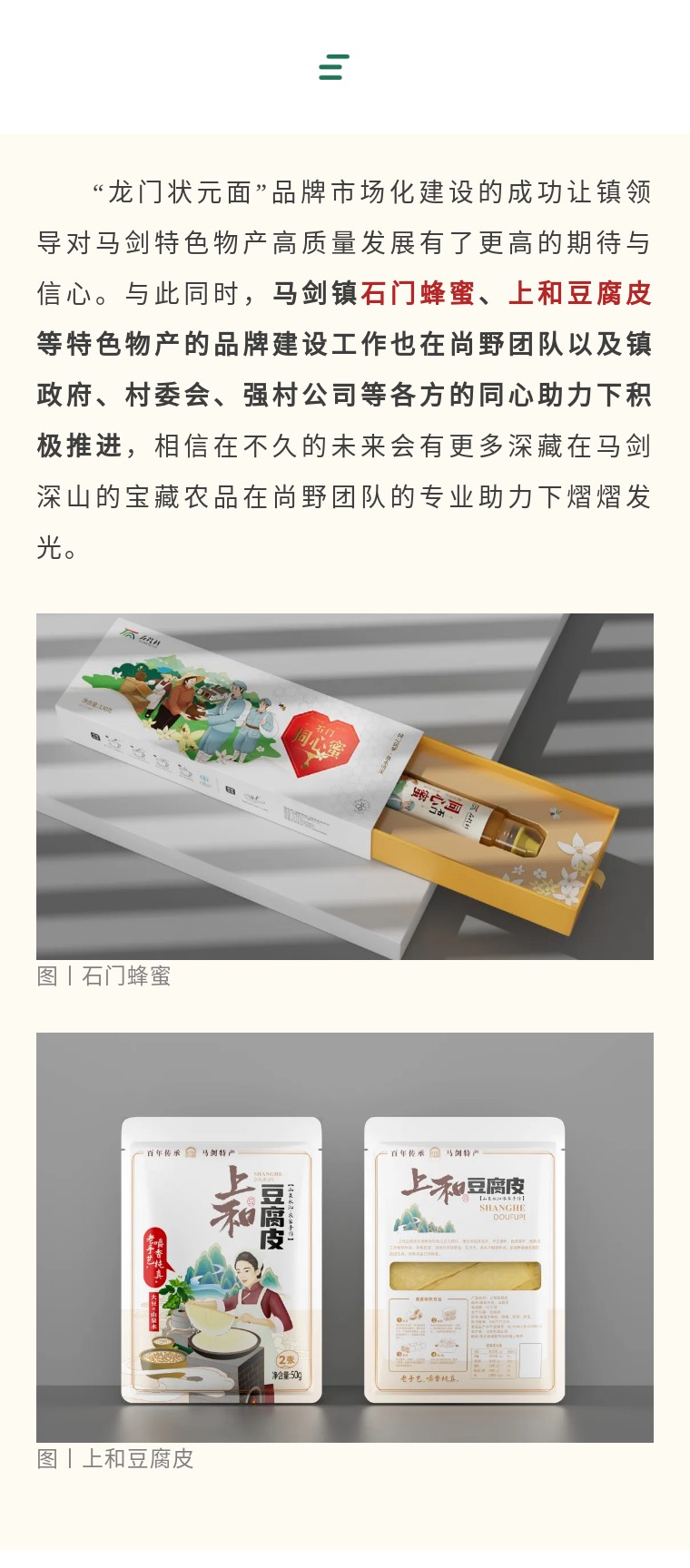Open the hamburger menu
The width and height of the screenshot is (690, 1568).
tap(334, 67)
